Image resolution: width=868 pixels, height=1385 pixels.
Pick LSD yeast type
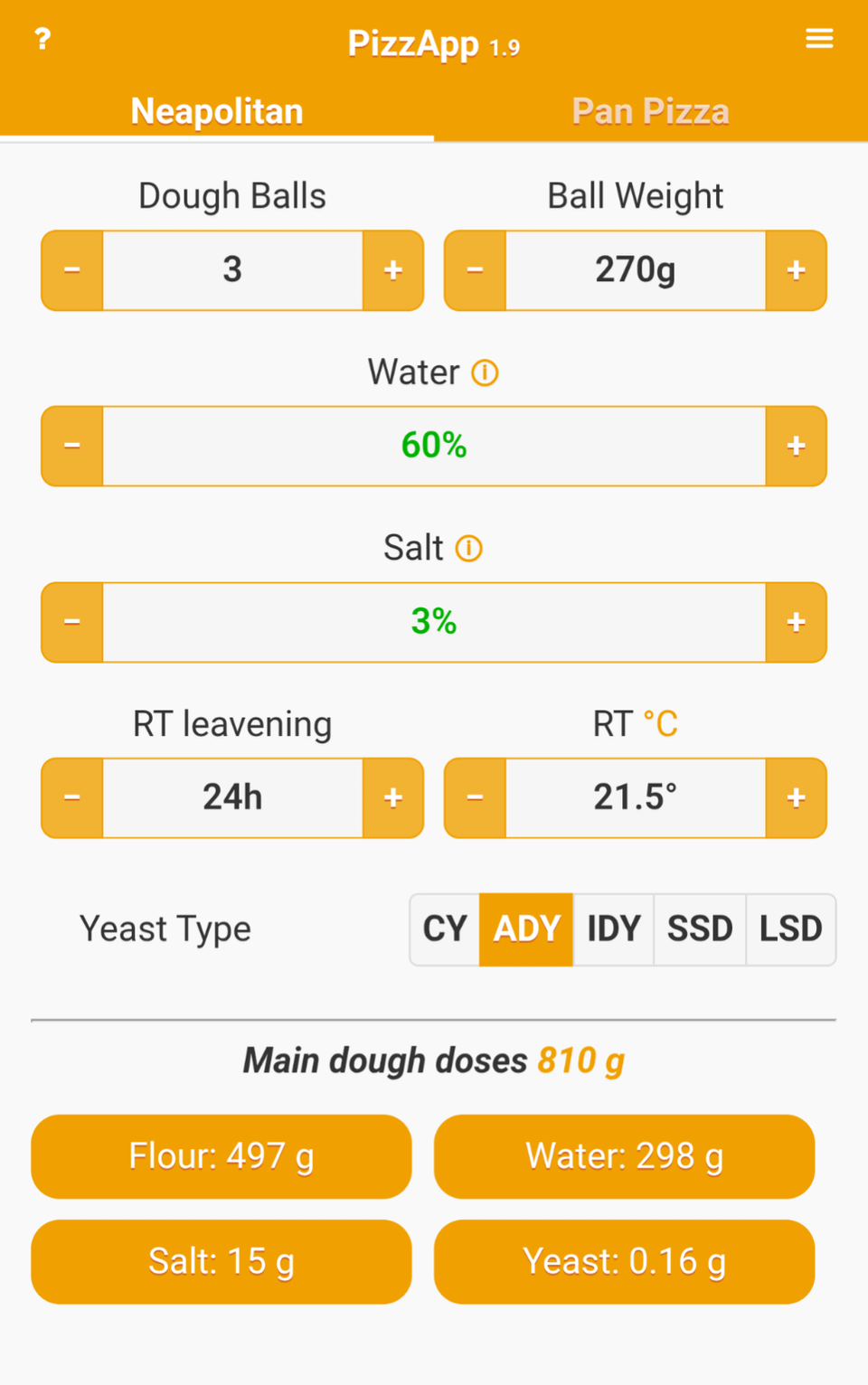point(790,929)
